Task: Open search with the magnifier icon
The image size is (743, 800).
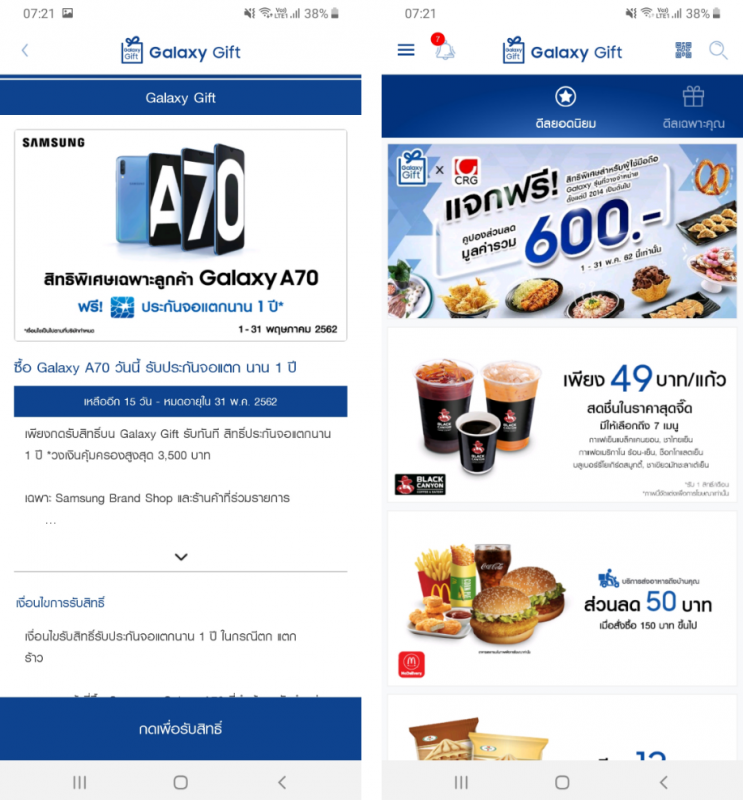Action: click(718, 50)
